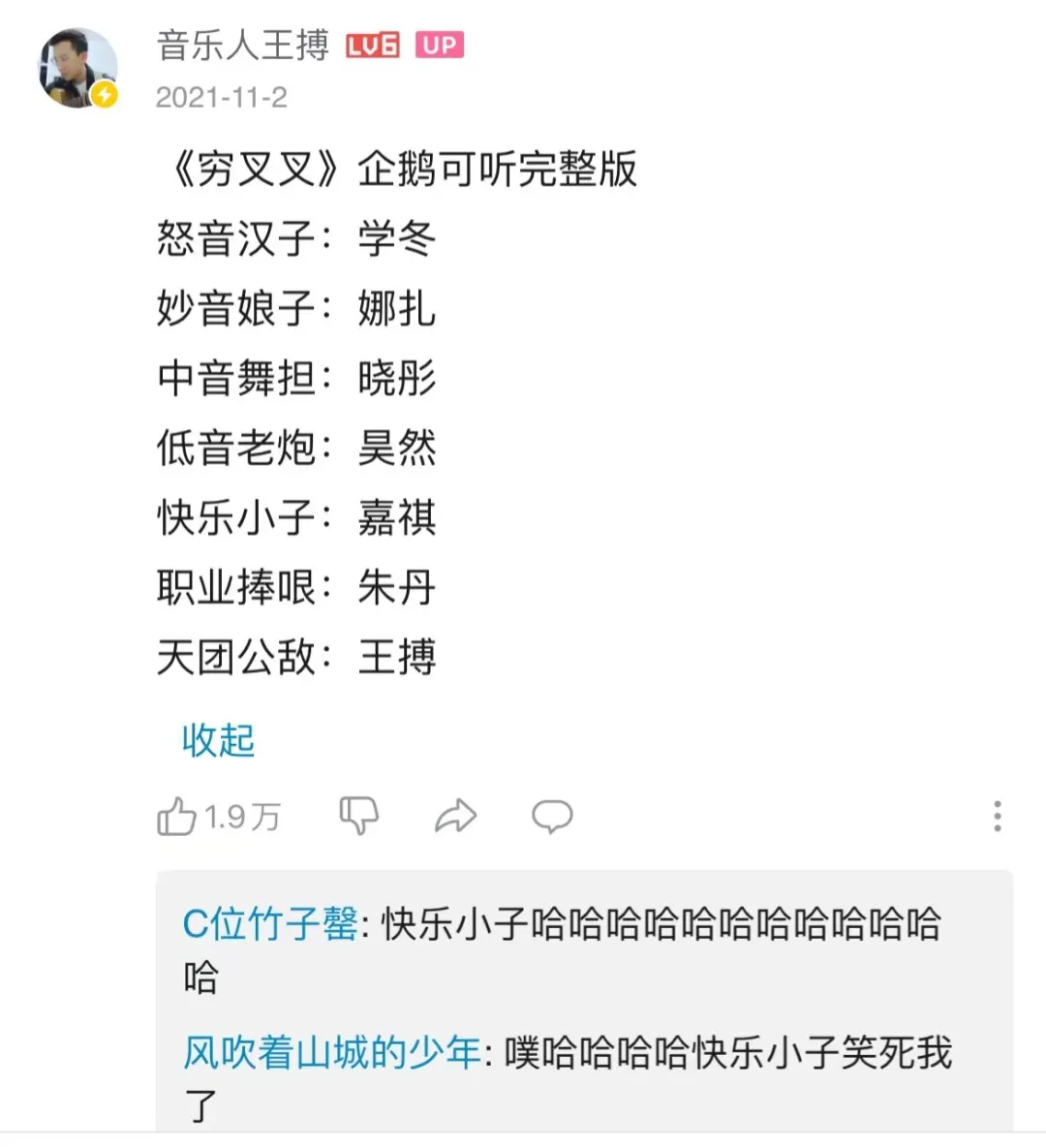Dislike the comment using the thumbs-down icon

[x=359, y=817]
